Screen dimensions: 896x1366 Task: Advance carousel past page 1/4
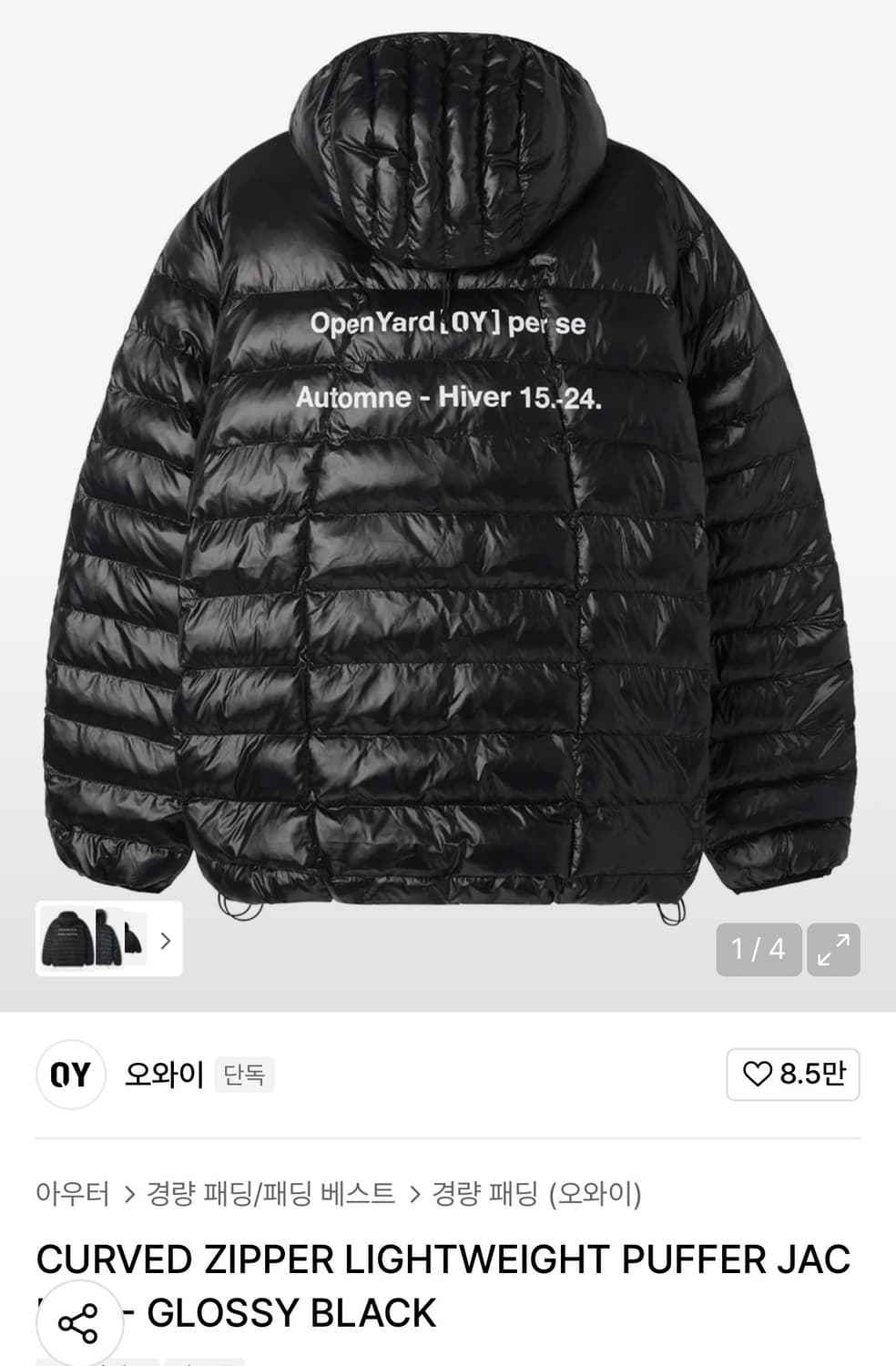coord(759,949)
